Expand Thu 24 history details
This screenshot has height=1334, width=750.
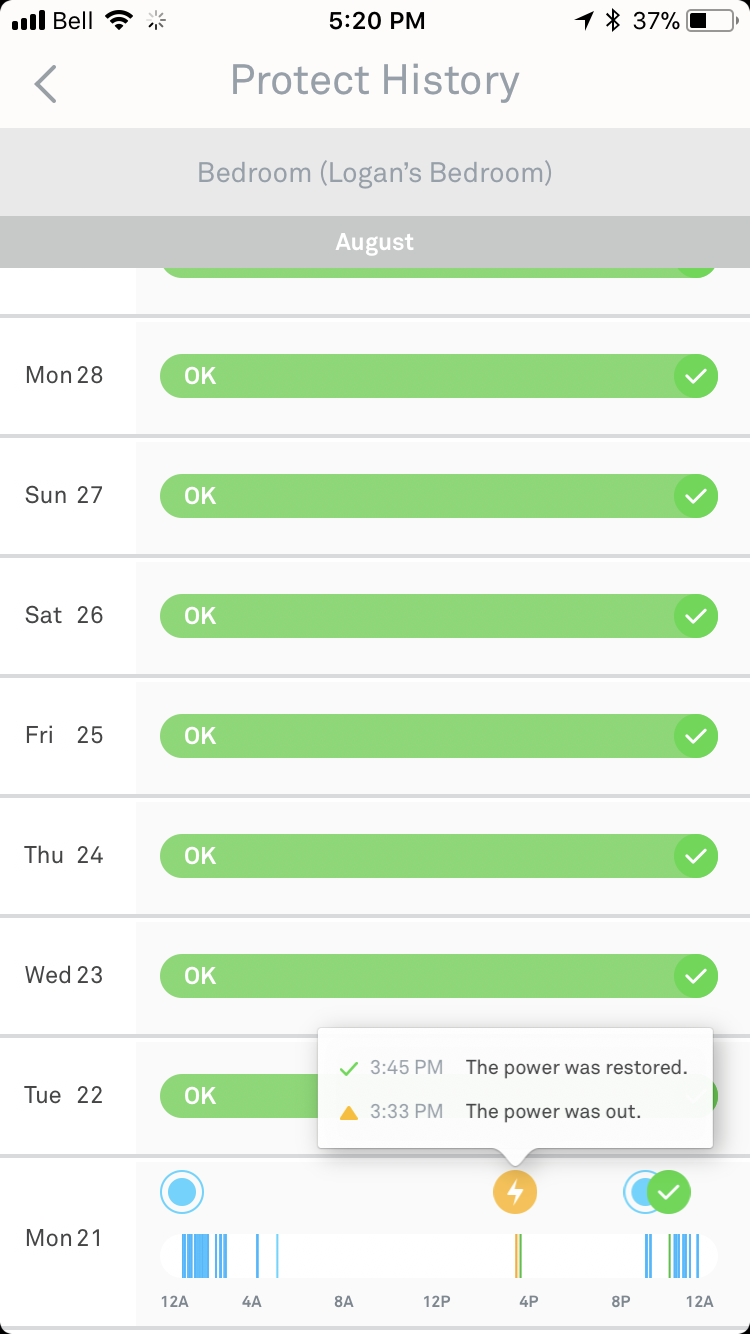[x=439, y=856]
